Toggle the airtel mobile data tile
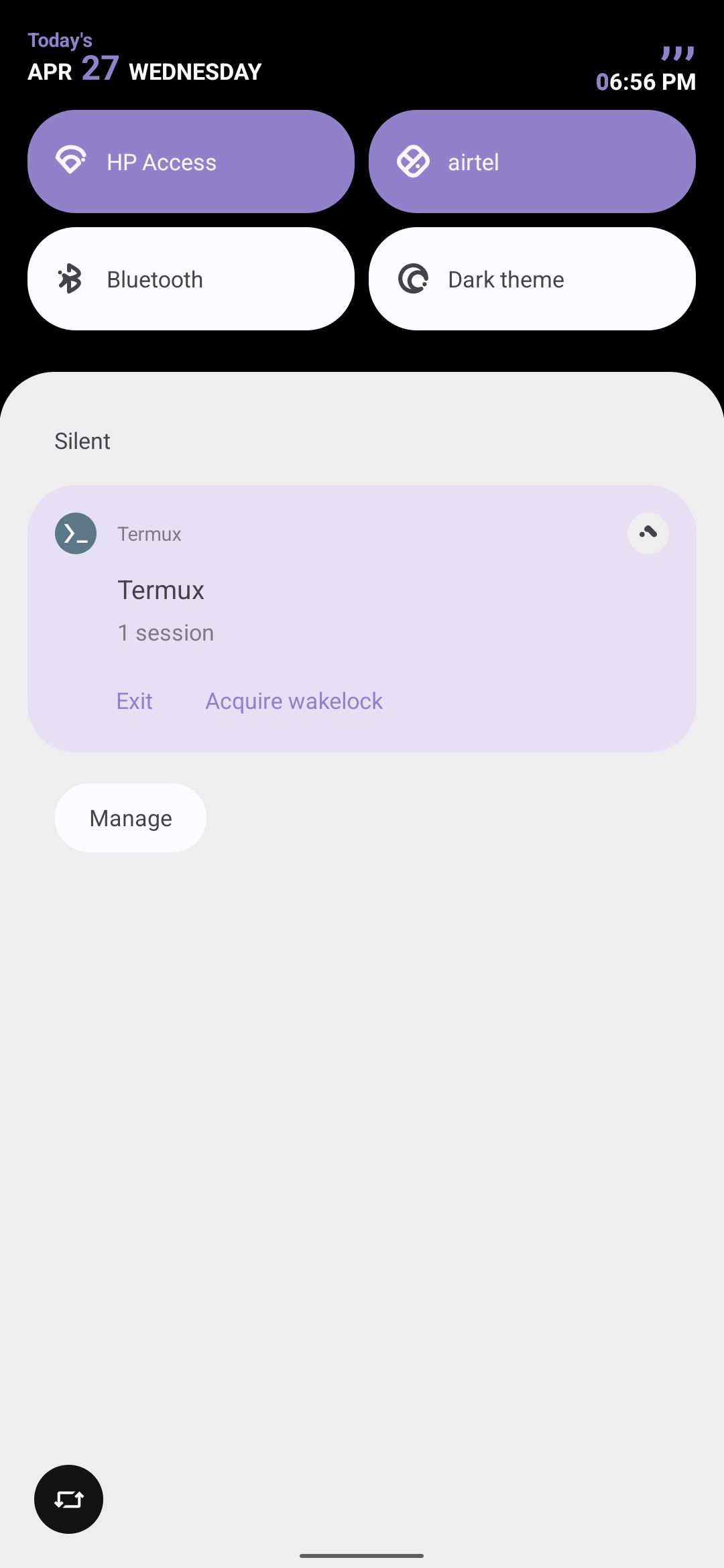Screen dimensions: 724x1568 point(532,161)
